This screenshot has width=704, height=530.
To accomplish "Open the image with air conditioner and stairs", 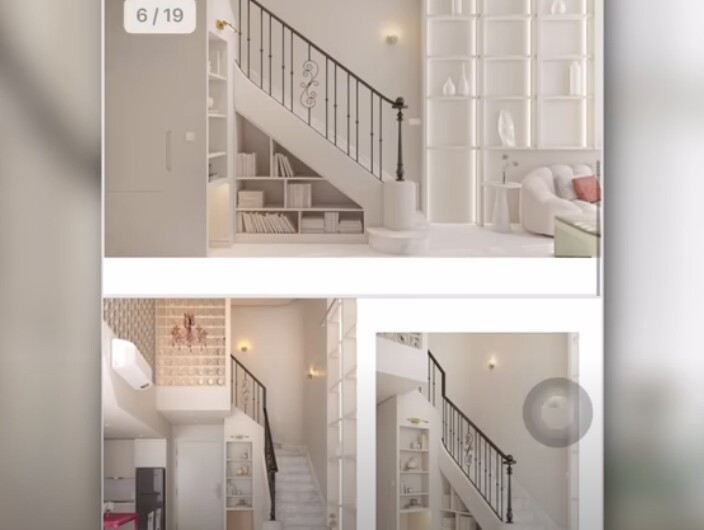I will coord(228,415).
